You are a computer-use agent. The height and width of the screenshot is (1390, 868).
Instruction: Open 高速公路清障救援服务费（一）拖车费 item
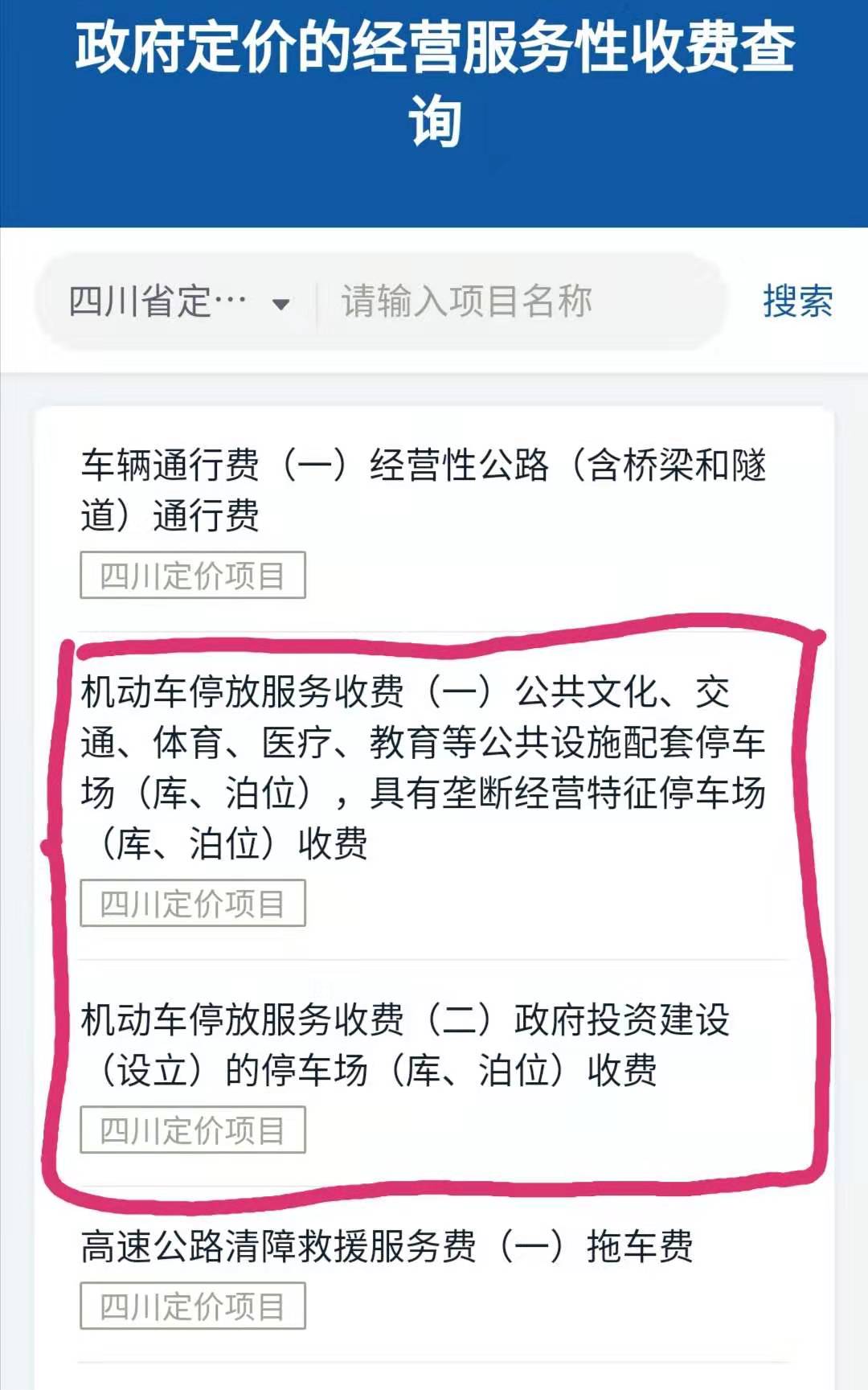(387, 1247)
